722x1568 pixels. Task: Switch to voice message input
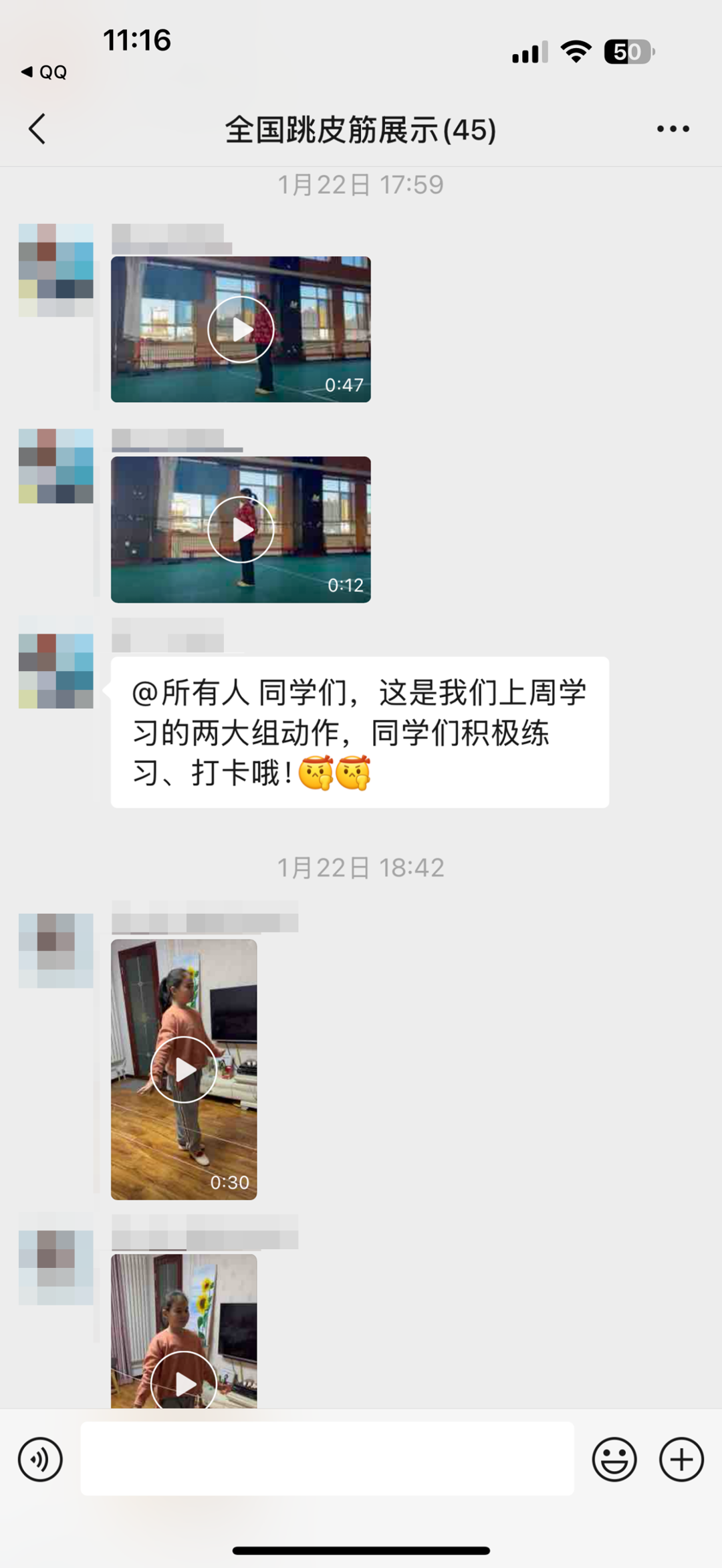40,1460
